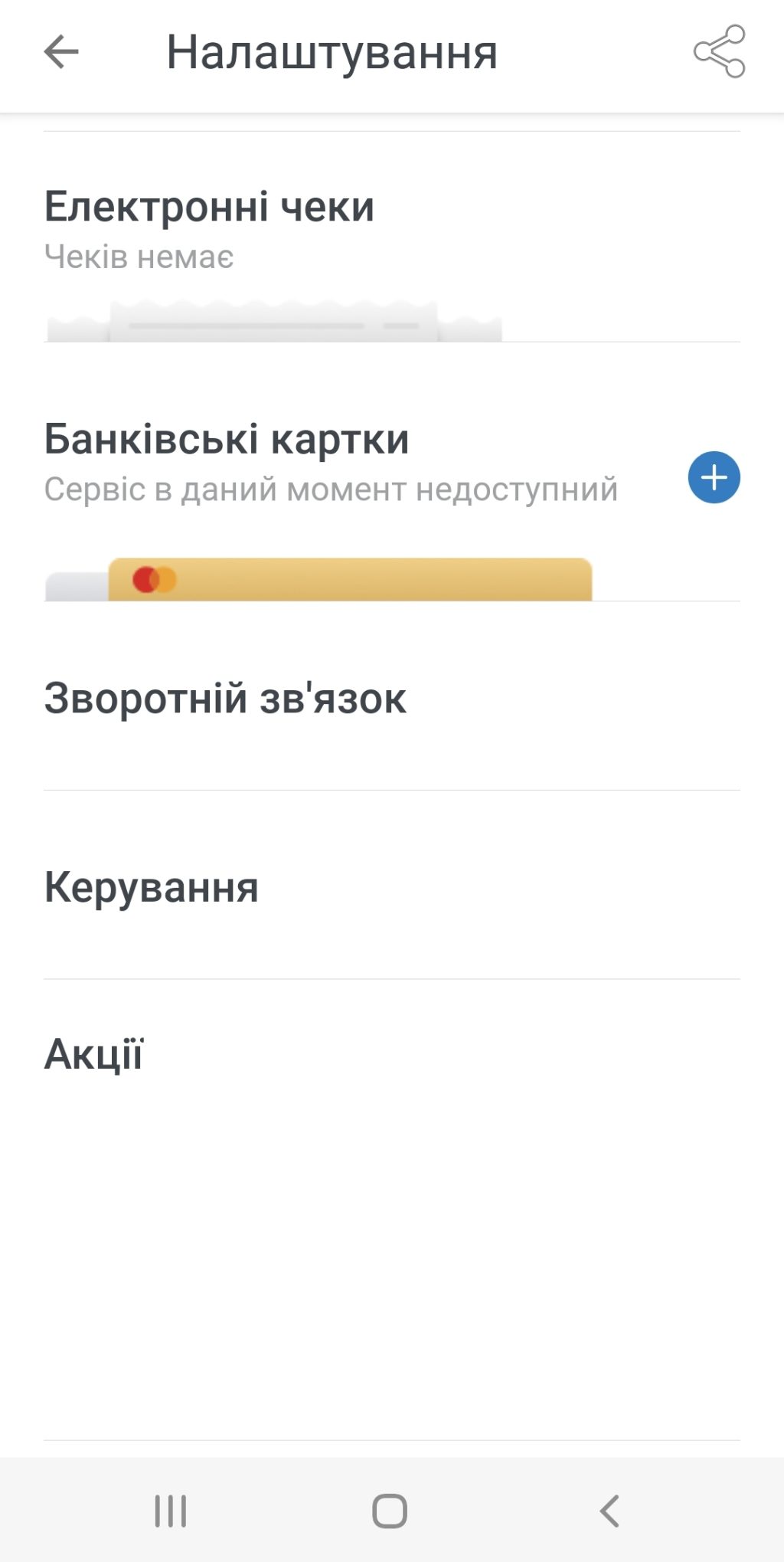
Task: Tap the share icon in header
Action: pos(719,52)
